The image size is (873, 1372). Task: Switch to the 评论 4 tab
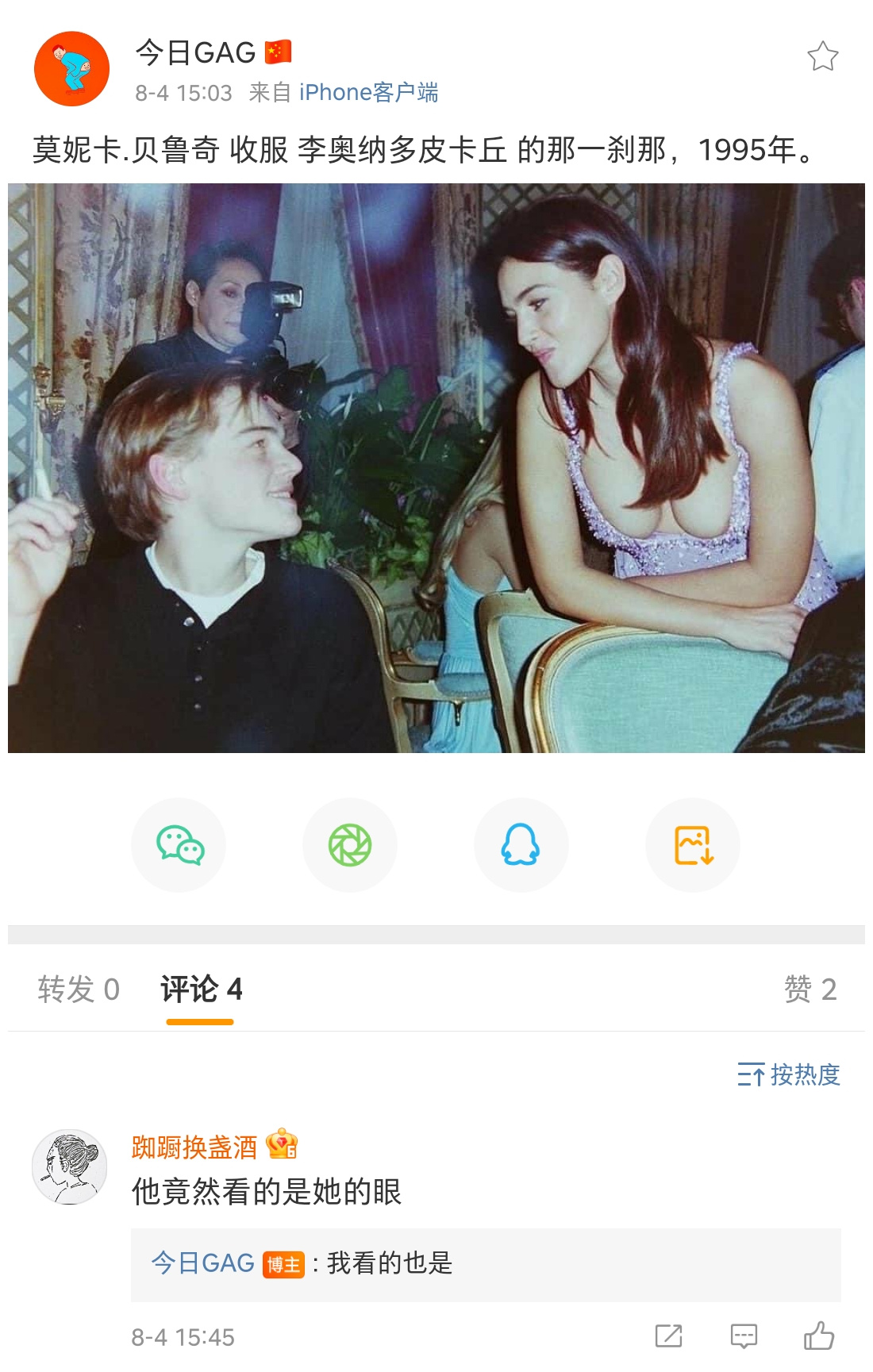[201, 989]
